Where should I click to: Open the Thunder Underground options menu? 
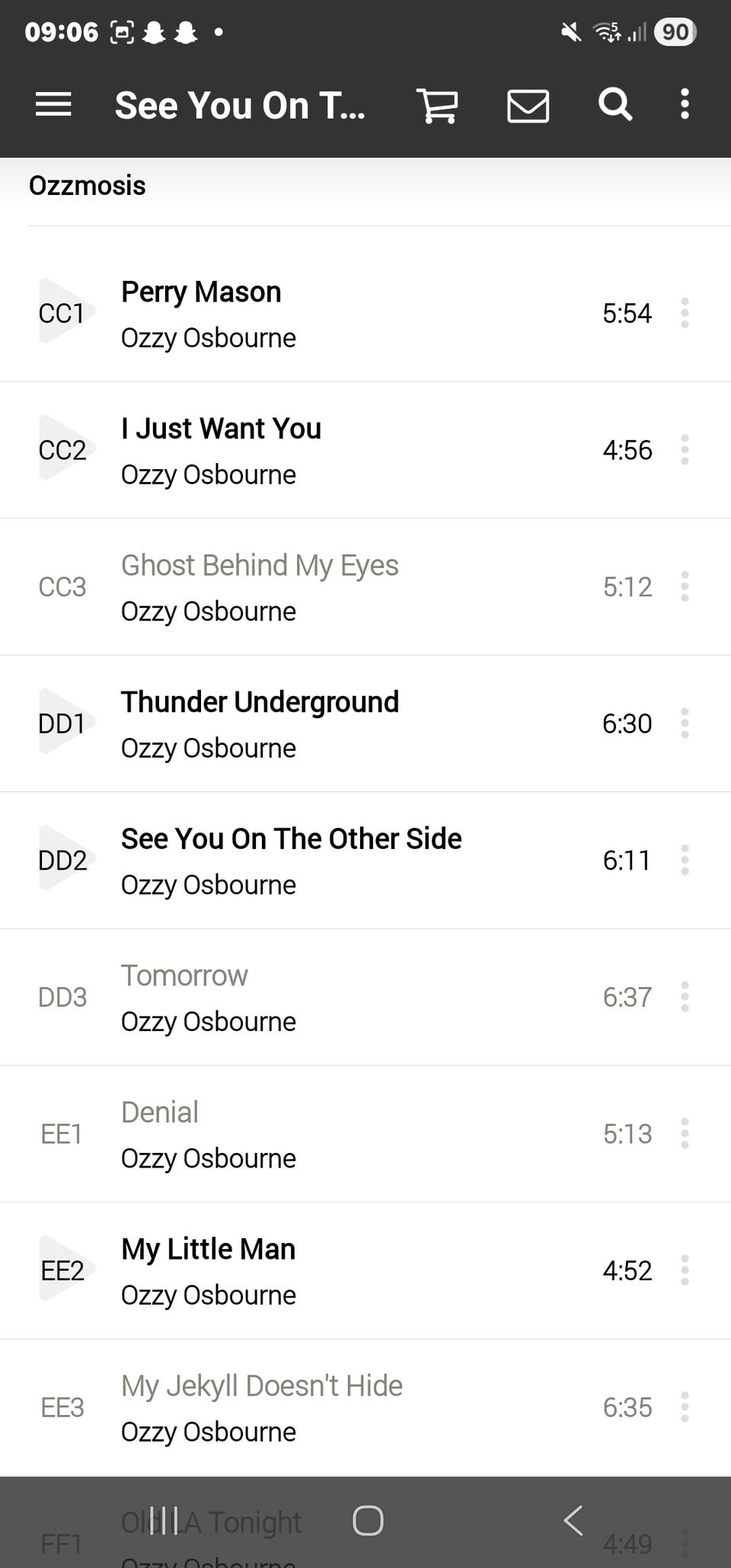pos(685,723)
